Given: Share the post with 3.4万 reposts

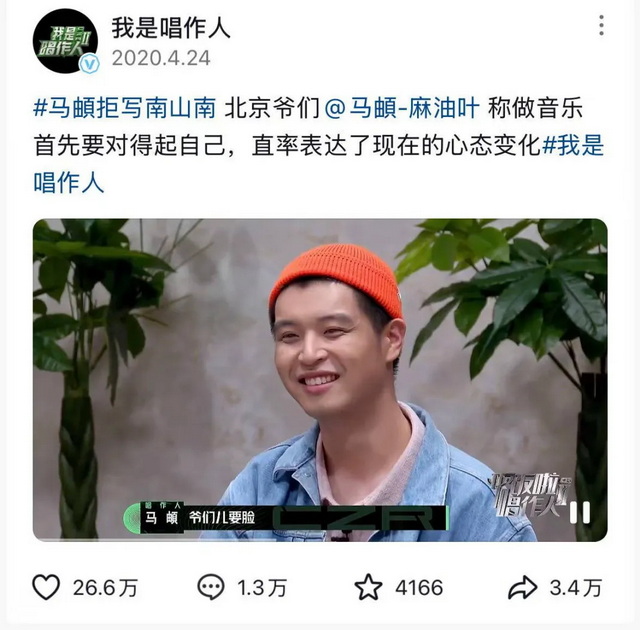Looking at the screenshot, I should [522, 587].
